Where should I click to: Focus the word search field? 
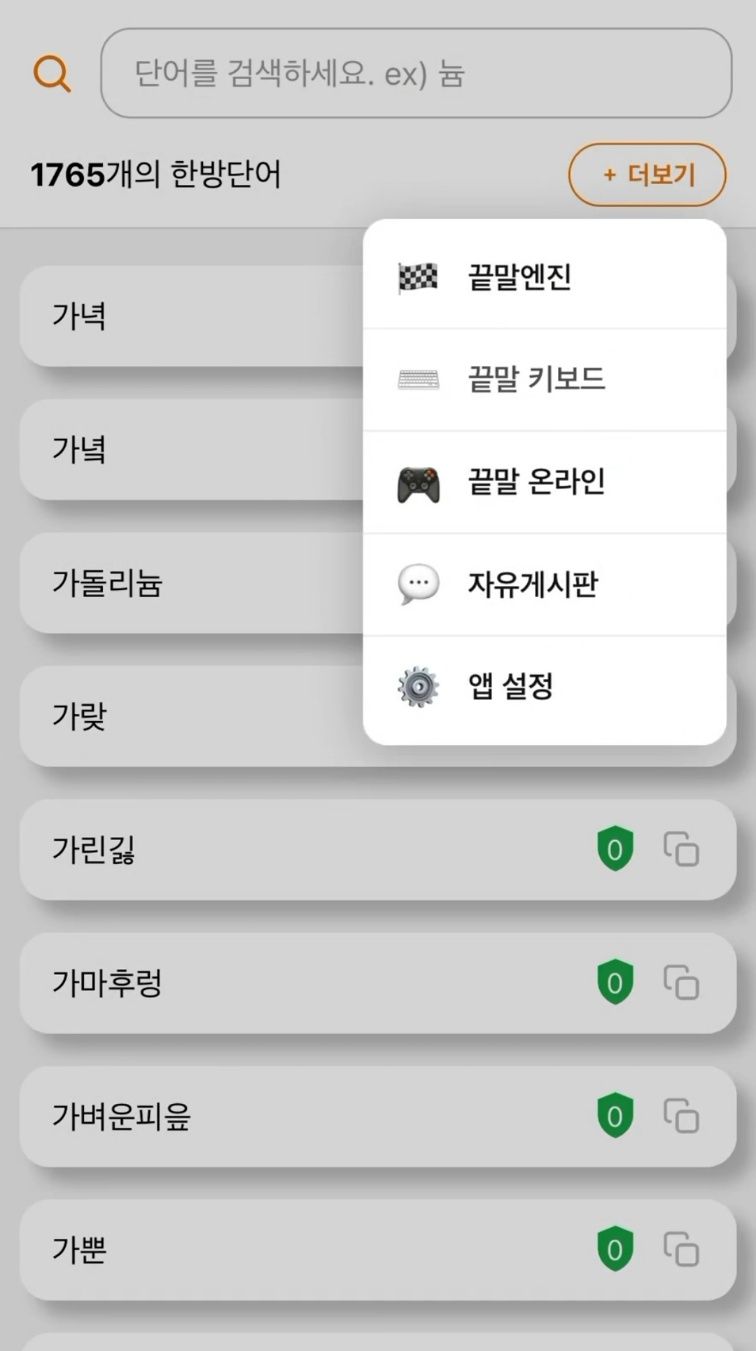pos(416,73)
